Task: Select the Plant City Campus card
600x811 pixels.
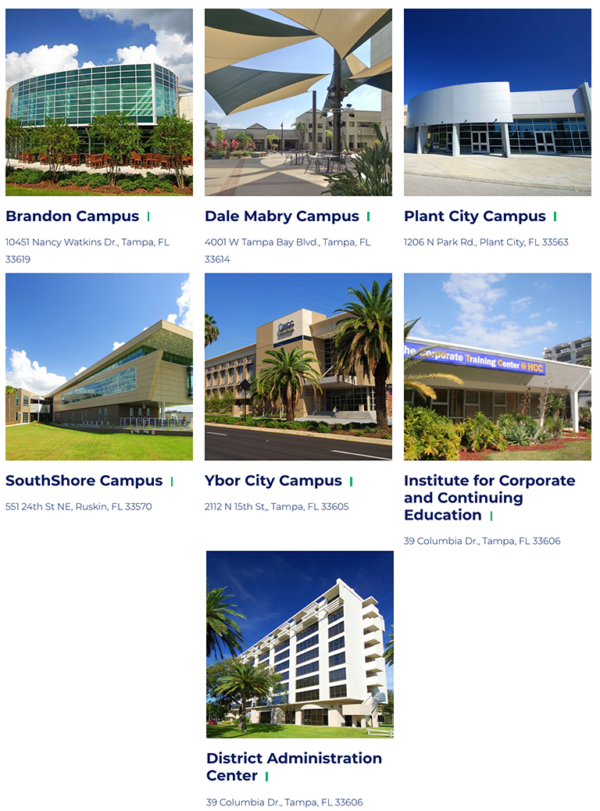Action: pos(475,216)
